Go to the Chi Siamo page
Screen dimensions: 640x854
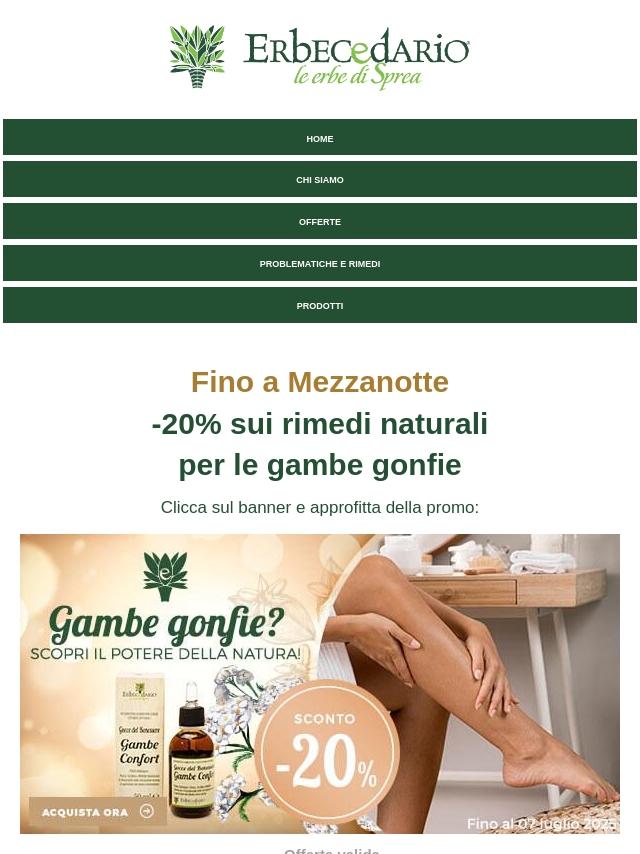tap(320, 180)
